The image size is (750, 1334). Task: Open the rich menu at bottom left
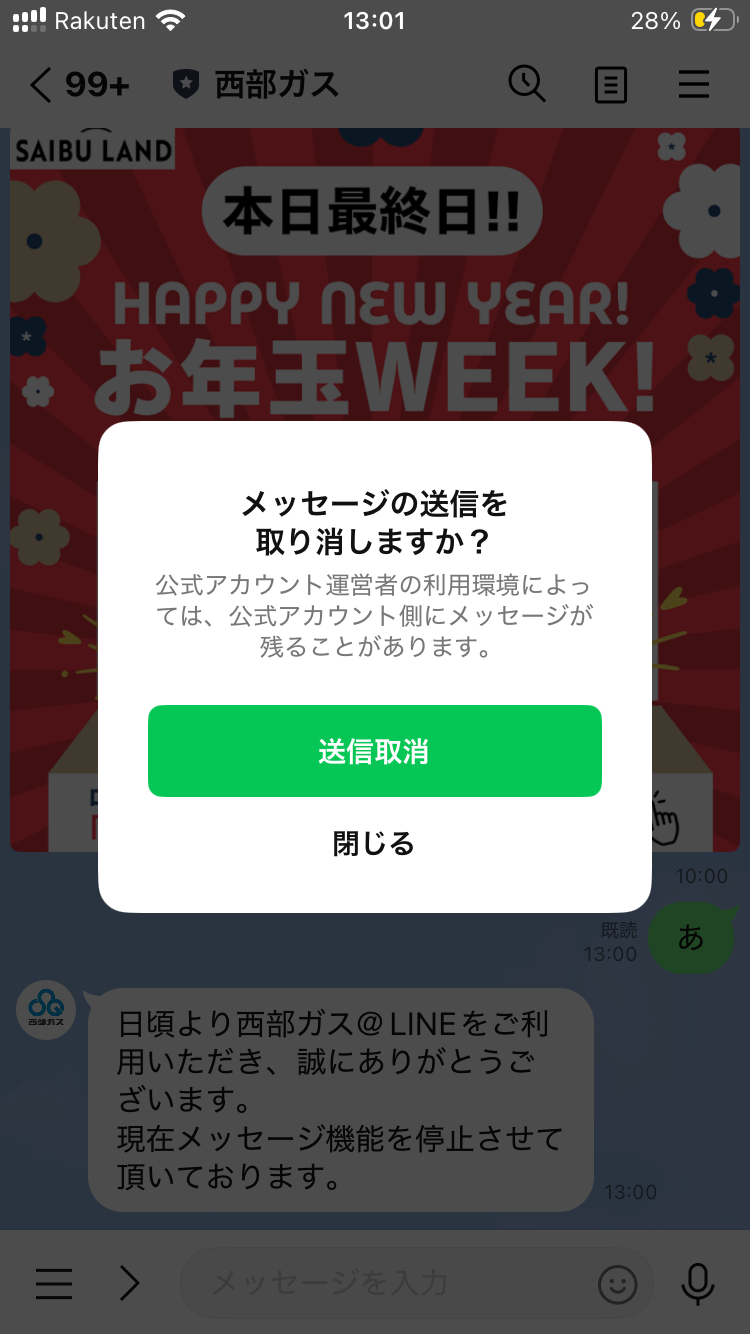(54, 1283)
